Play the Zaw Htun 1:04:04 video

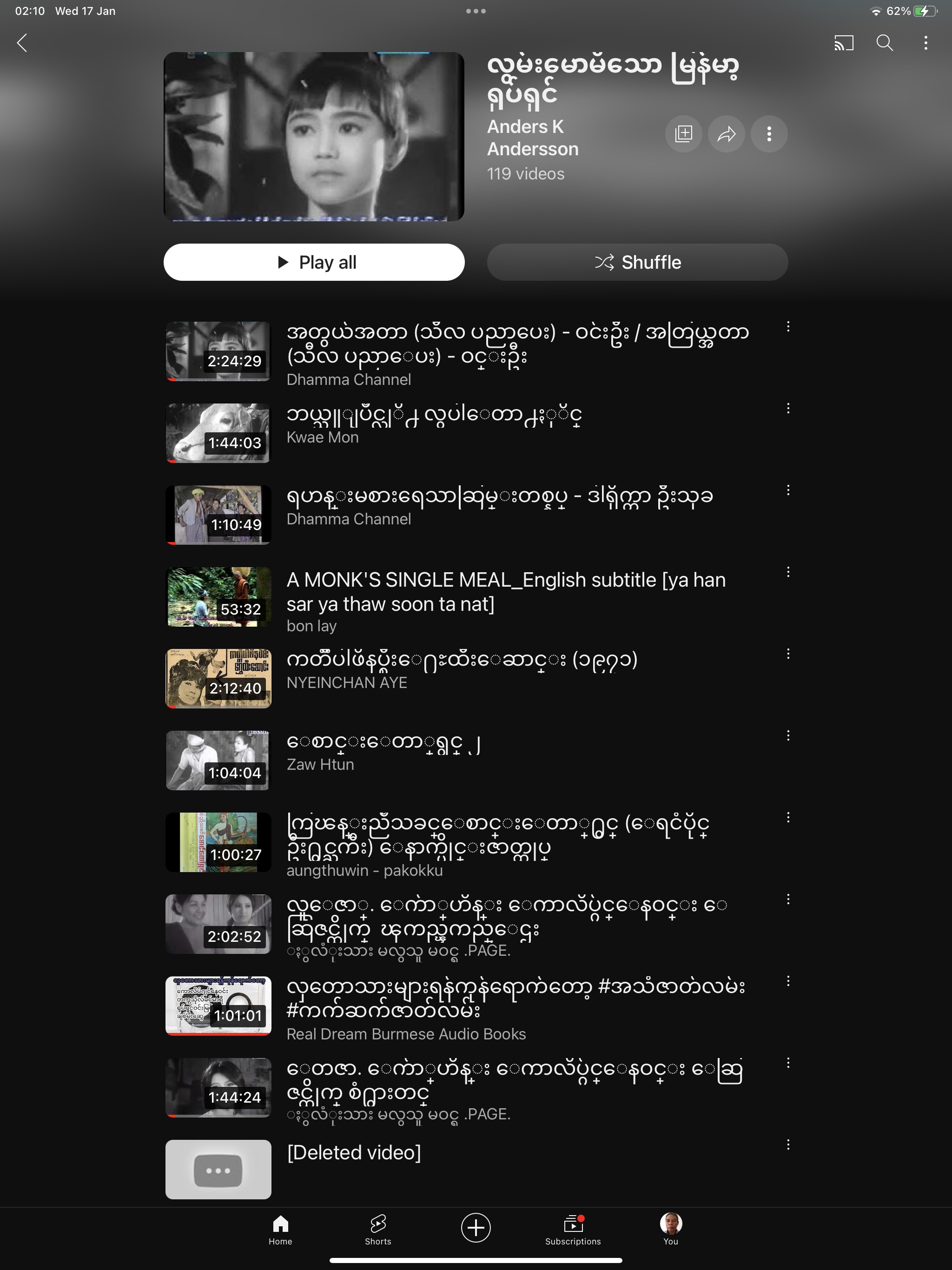pyautogui.click(x=218, y=760)
